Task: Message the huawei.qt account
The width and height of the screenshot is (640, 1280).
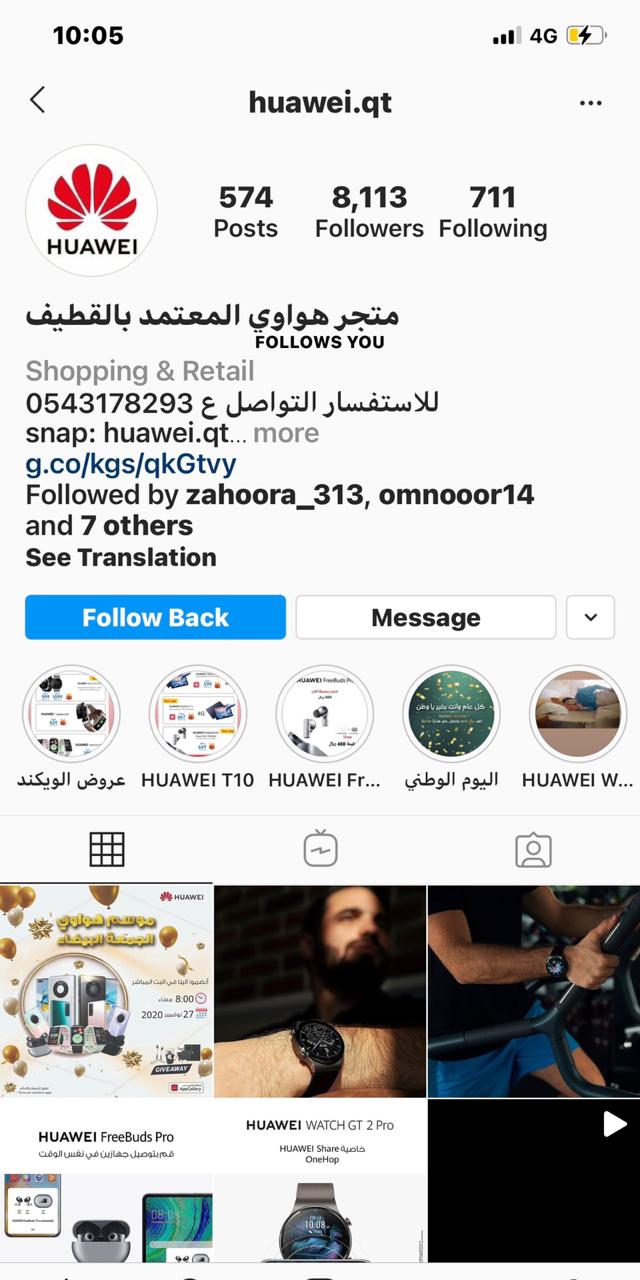Action: (x=425, y=618)
